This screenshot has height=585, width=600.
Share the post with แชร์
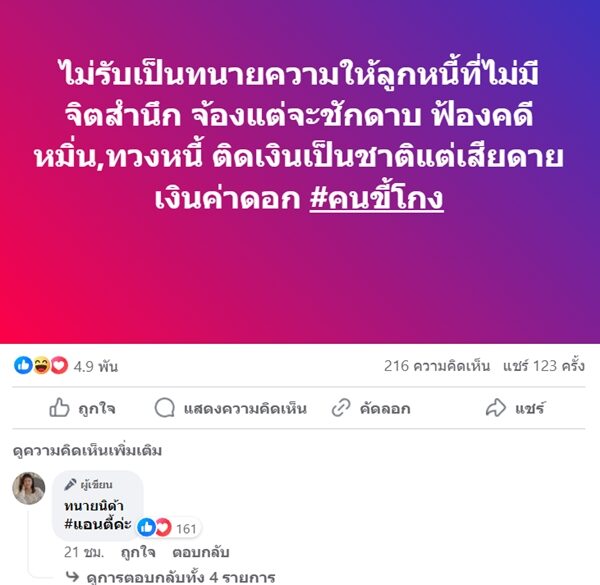click(514, 408)
